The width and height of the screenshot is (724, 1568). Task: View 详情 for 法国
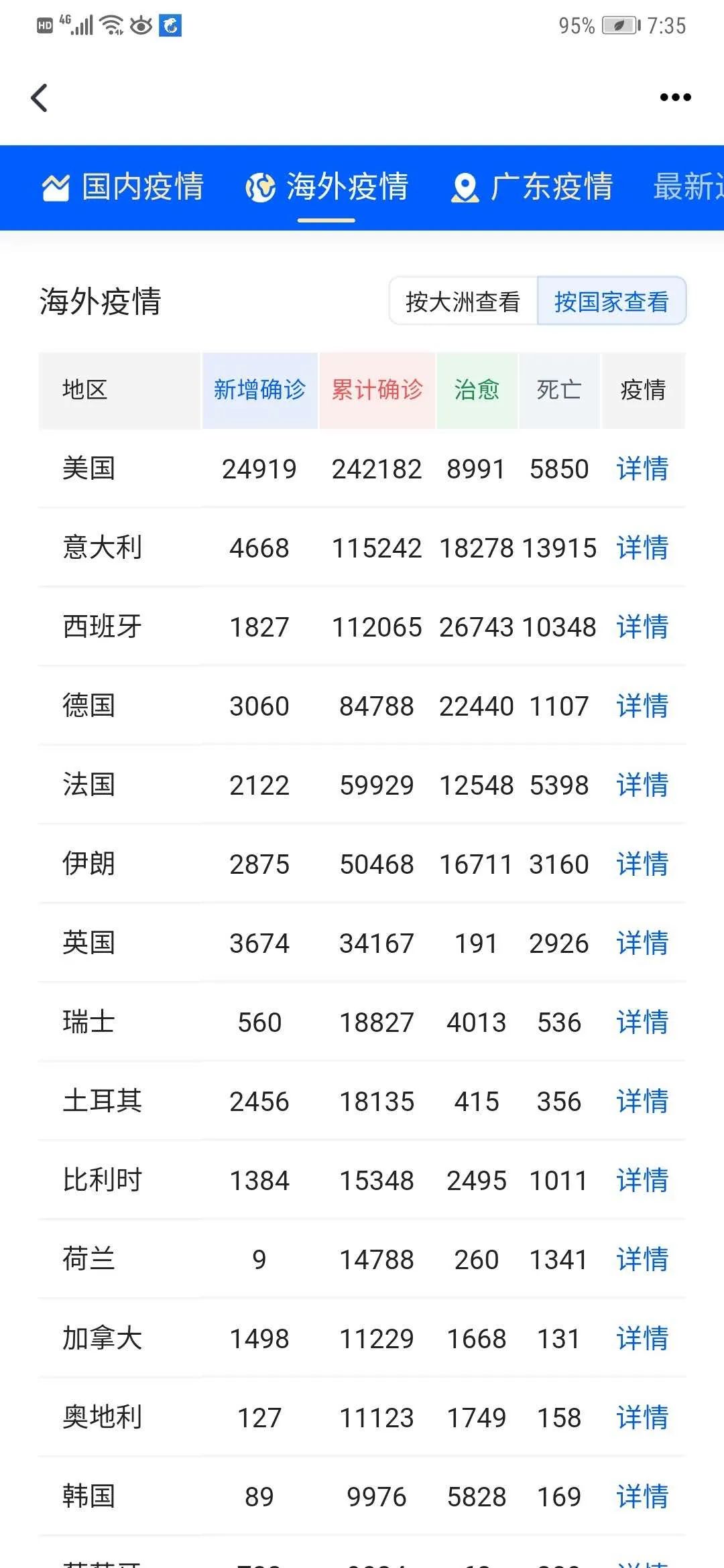coord(642,785)
